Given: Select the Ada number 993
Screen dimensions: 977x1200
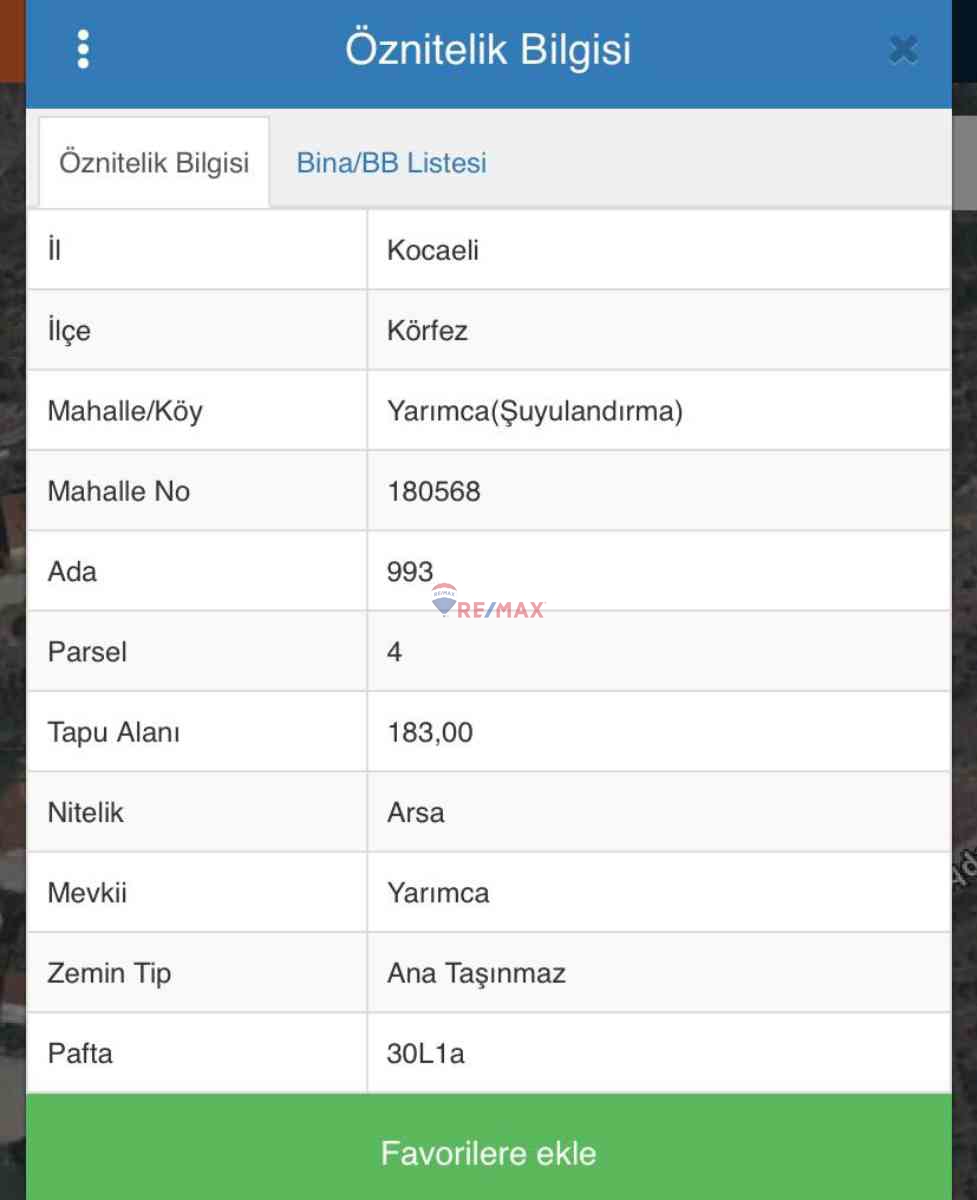Looking at the screenshot, I should 410,571.
